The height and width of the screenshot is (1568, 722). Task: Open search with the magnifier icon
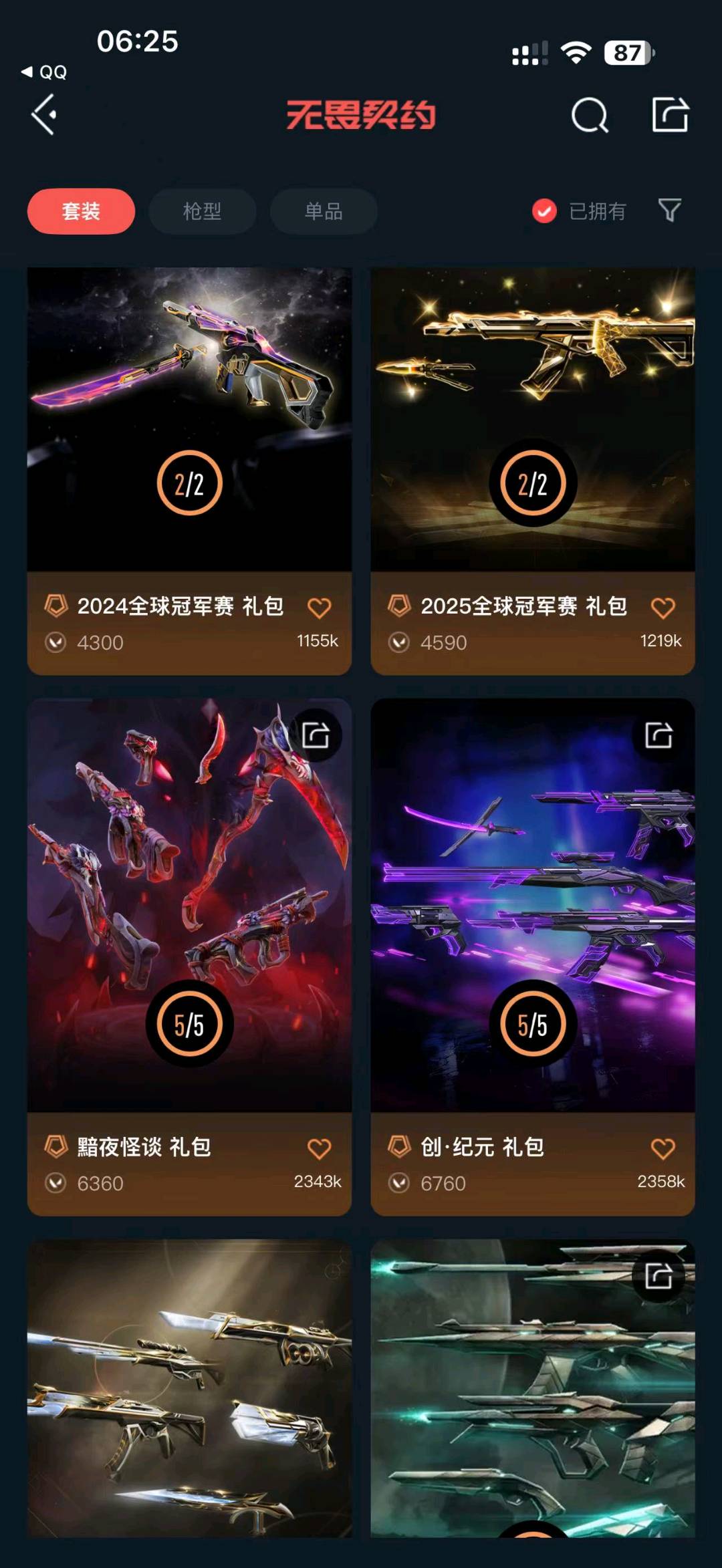click(x=590, y=116)
